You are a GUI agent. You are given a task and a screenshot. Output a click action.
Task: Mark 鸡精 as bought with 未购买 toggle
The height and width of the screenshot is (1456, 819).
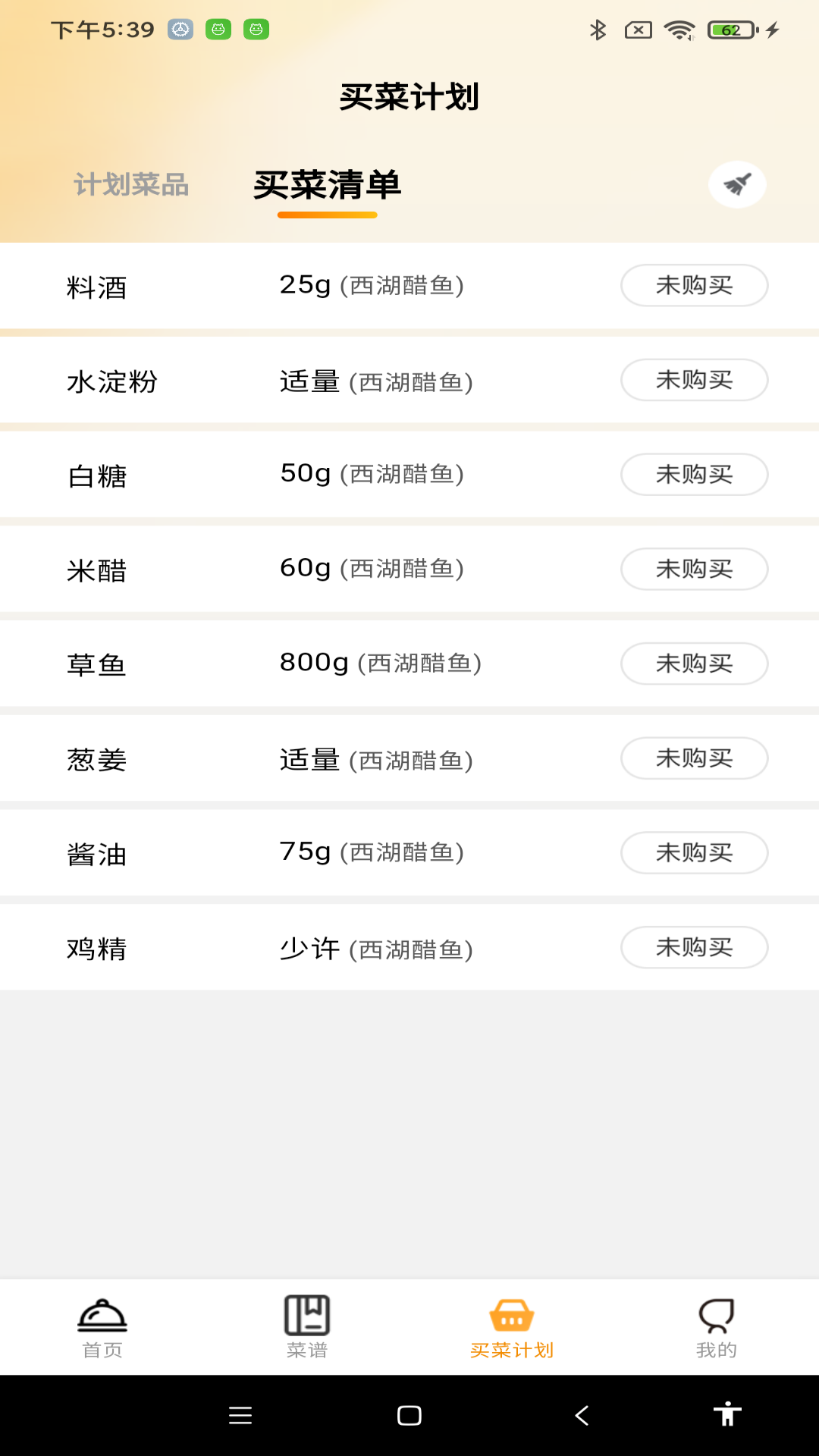pos(693,947)
